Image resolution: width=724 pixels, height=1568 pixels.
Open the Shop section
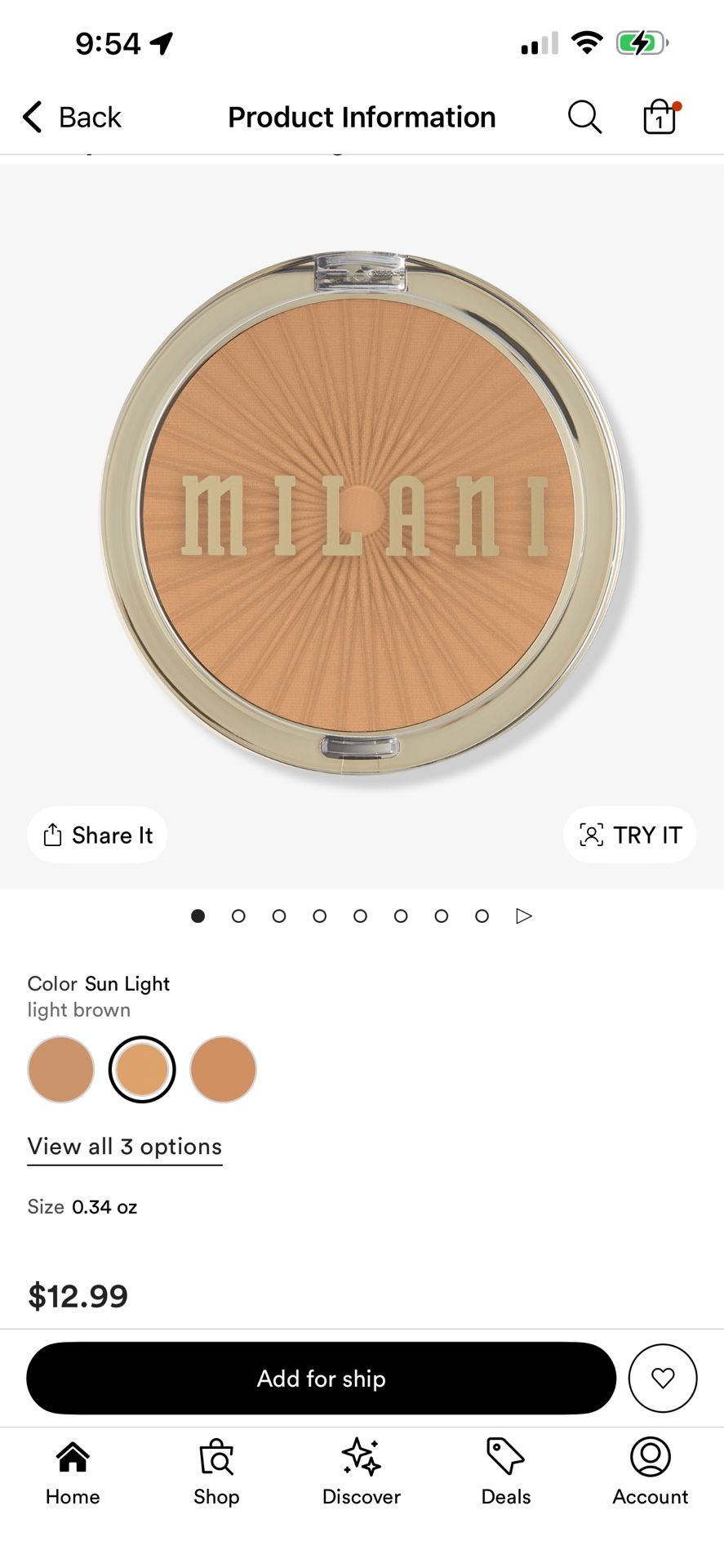pos(215,1470)
